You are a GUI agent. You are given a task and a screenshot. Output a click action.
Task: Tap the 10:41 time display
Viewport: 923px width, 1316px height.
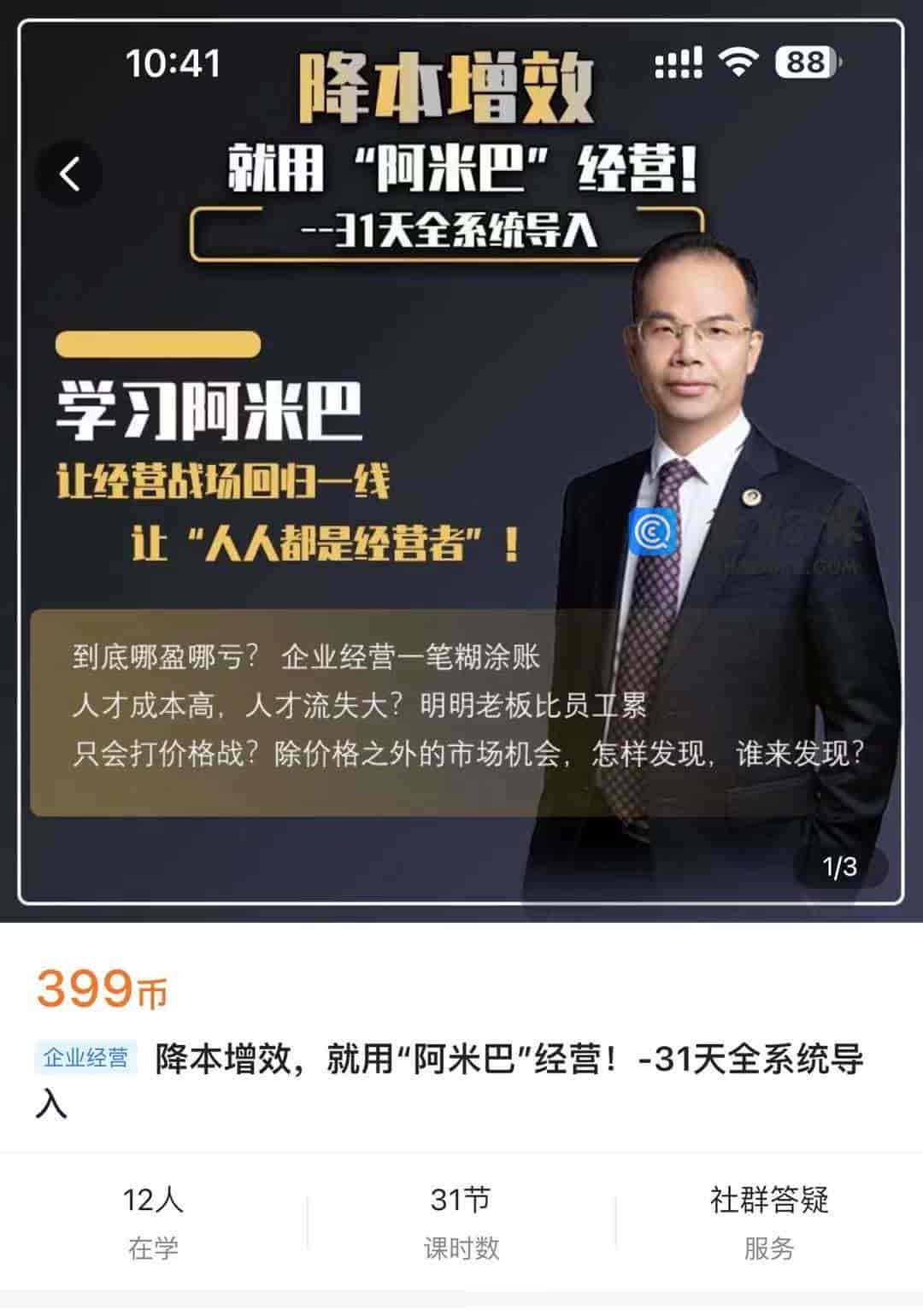click(173, 61)
